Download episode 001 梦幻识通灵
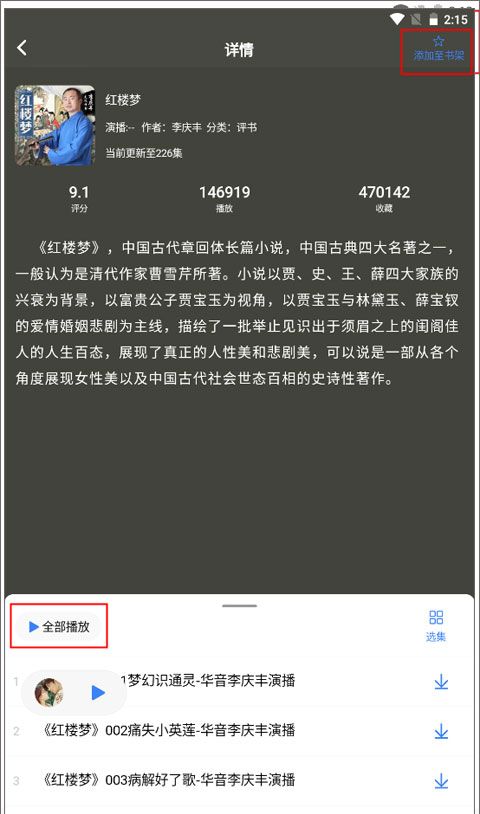This screenshot has height=814, width=480. 441,682
